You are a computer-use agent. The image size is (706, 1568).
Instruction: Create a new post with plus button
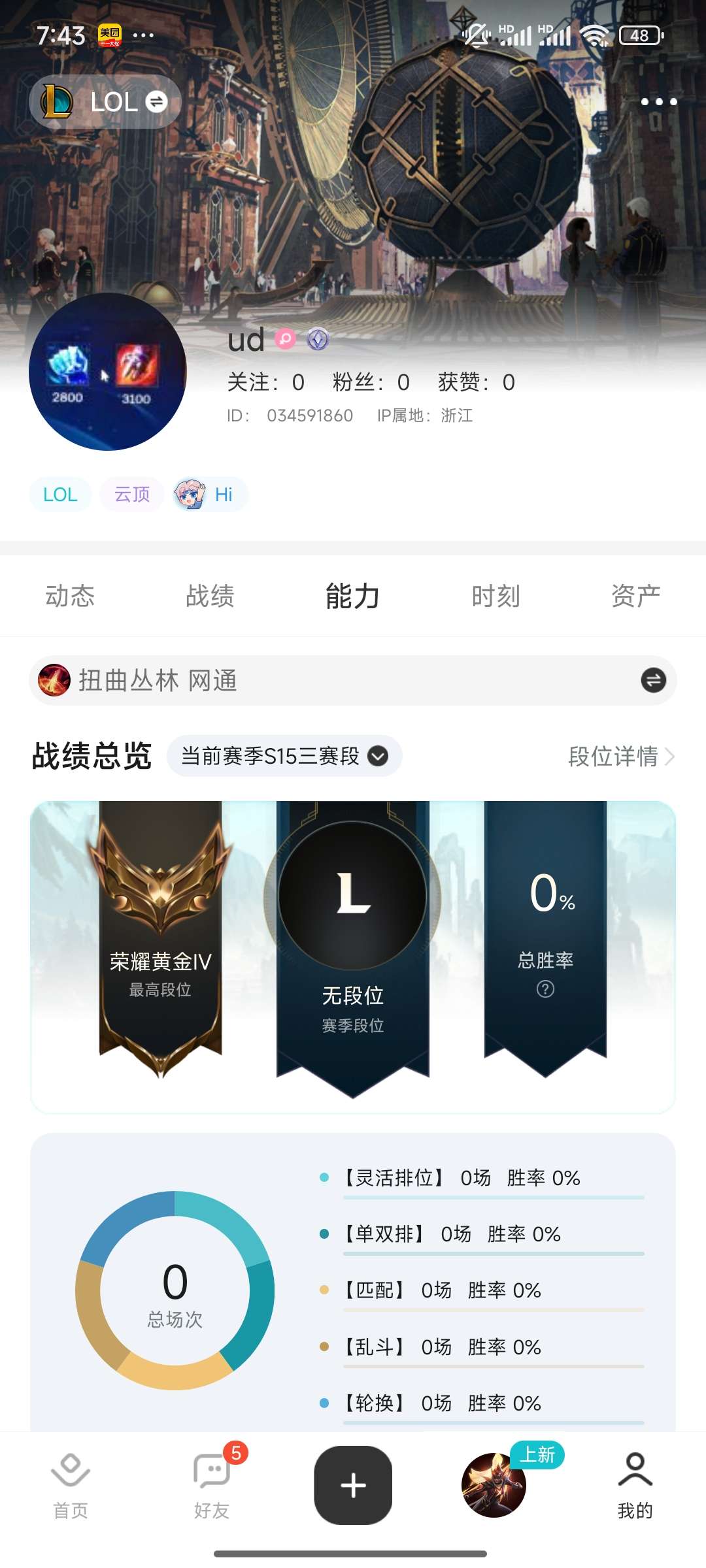(353, 1484)
